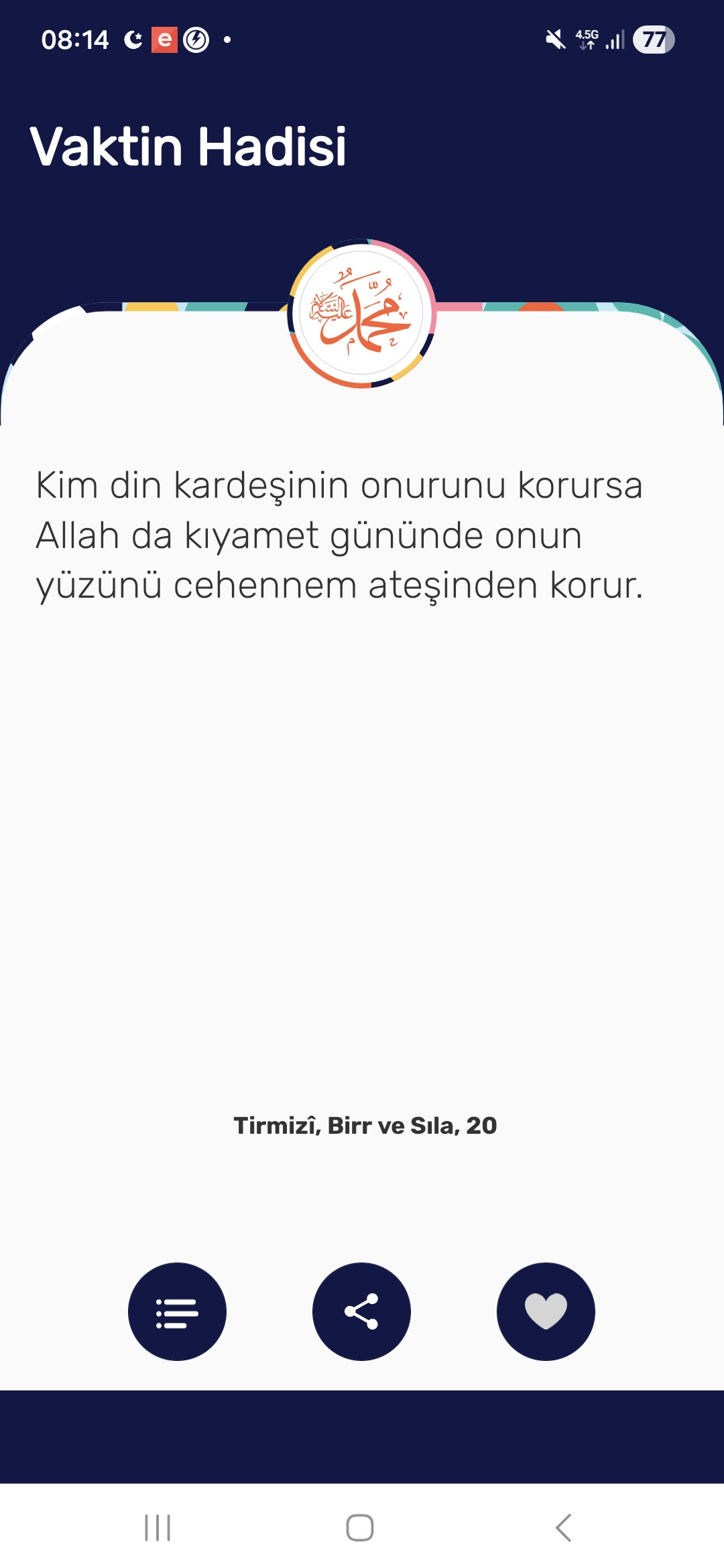Tap the power saving status icon
Screen dimensions: 724x1568
point(194,39)
